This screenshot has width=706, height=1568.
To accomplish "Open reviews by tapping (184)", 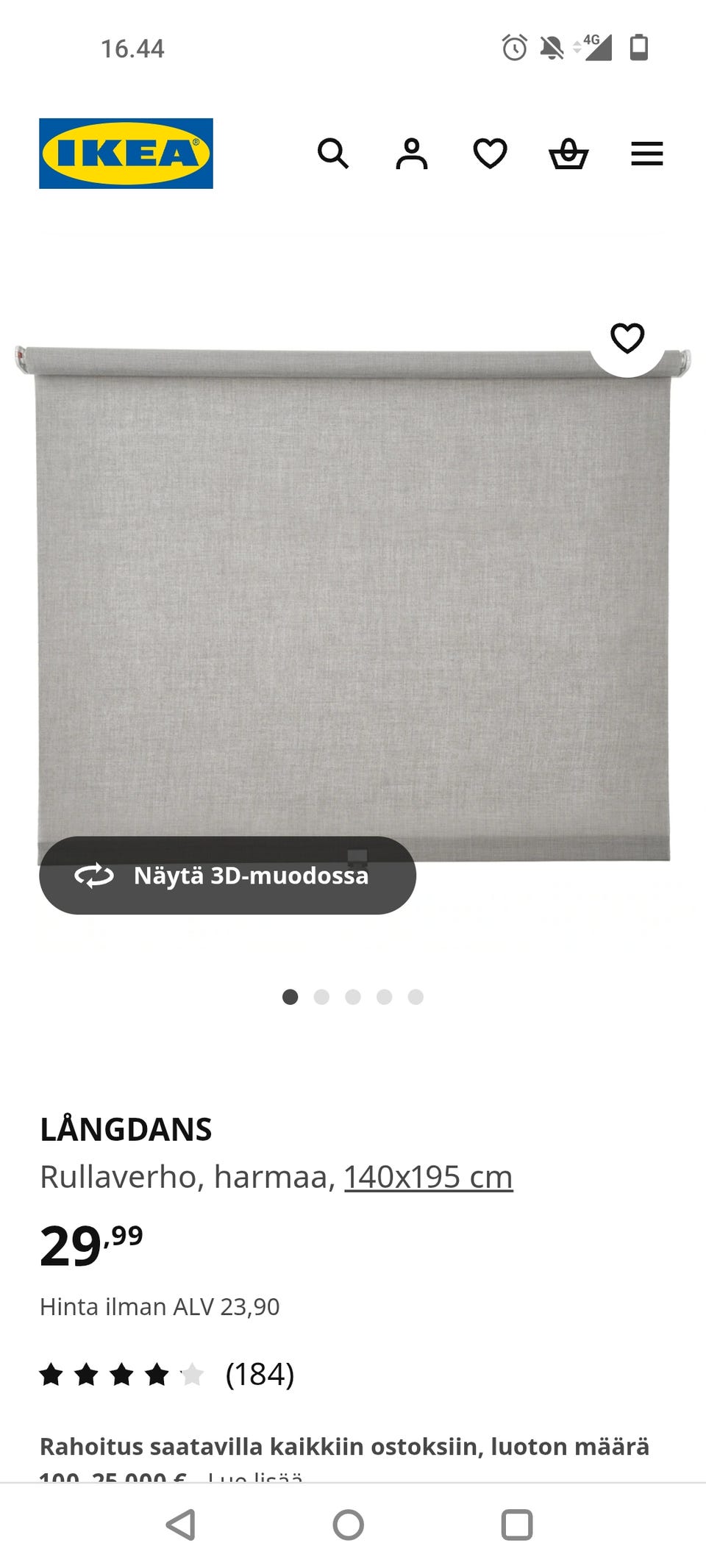I will (261, 1374).
